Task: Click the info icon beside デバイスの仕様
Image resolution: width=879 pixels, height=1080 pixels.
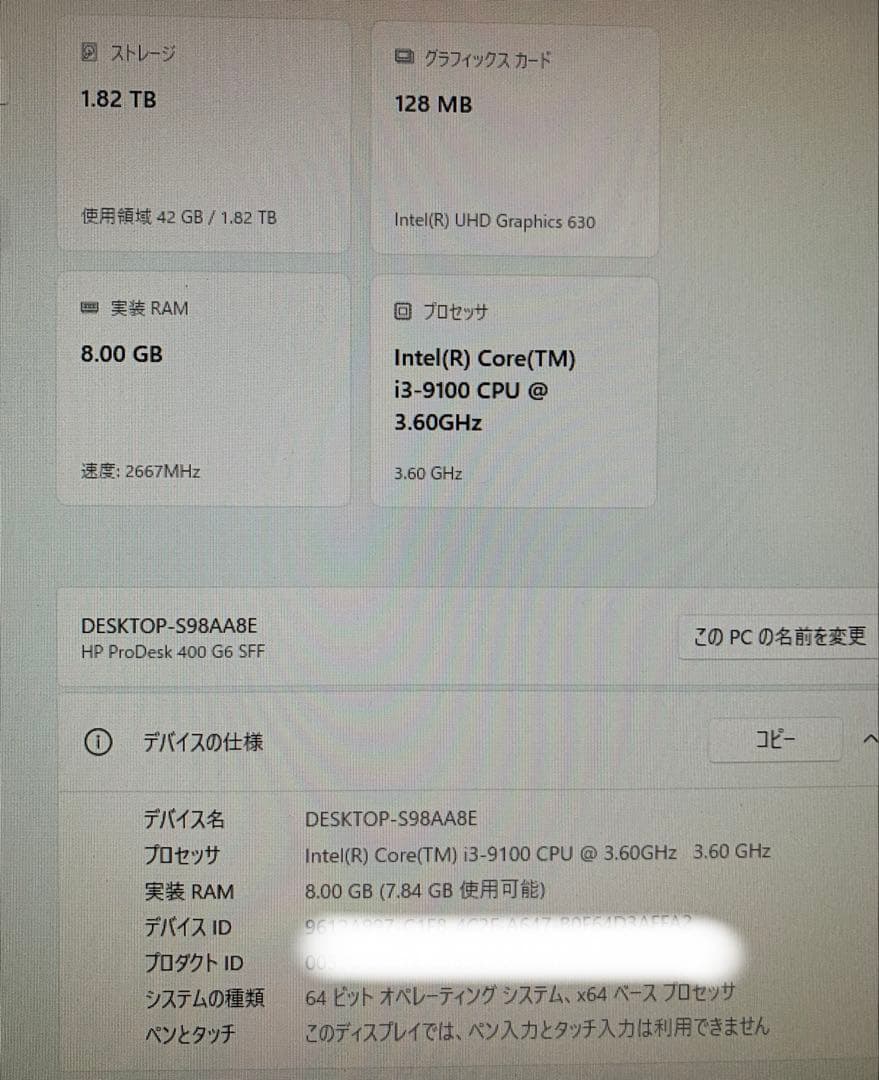Action: (x=97, y=743)
